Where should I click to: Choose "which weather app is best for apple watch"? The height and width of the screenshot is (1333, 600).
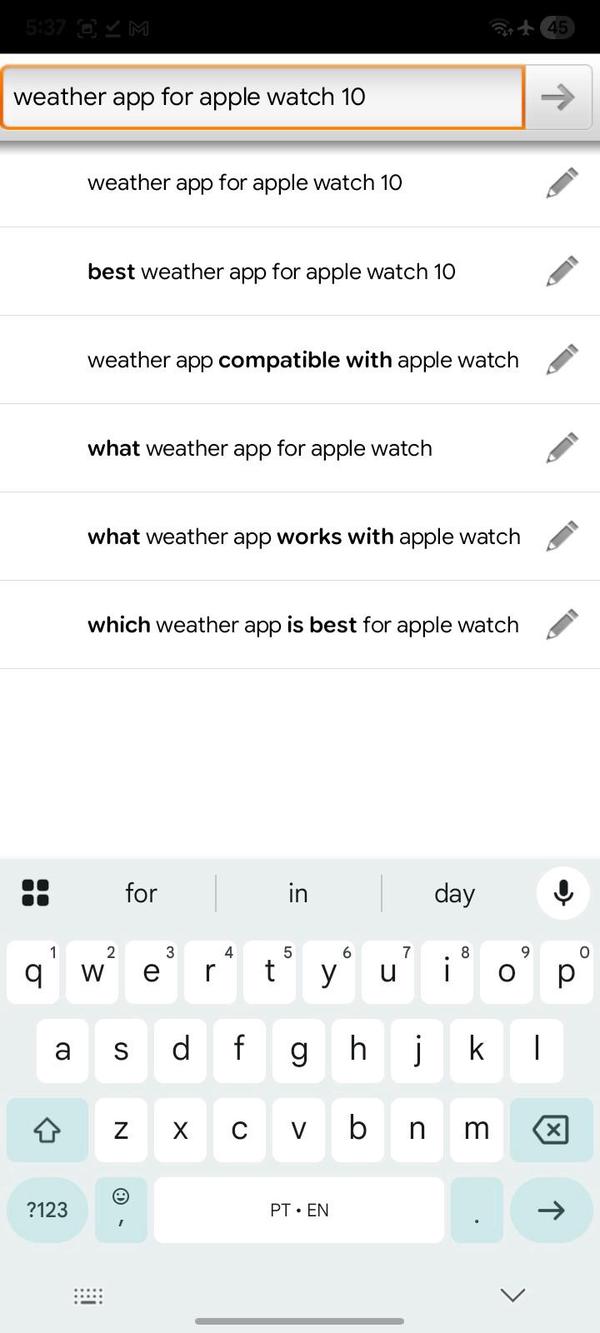(303, 625)
